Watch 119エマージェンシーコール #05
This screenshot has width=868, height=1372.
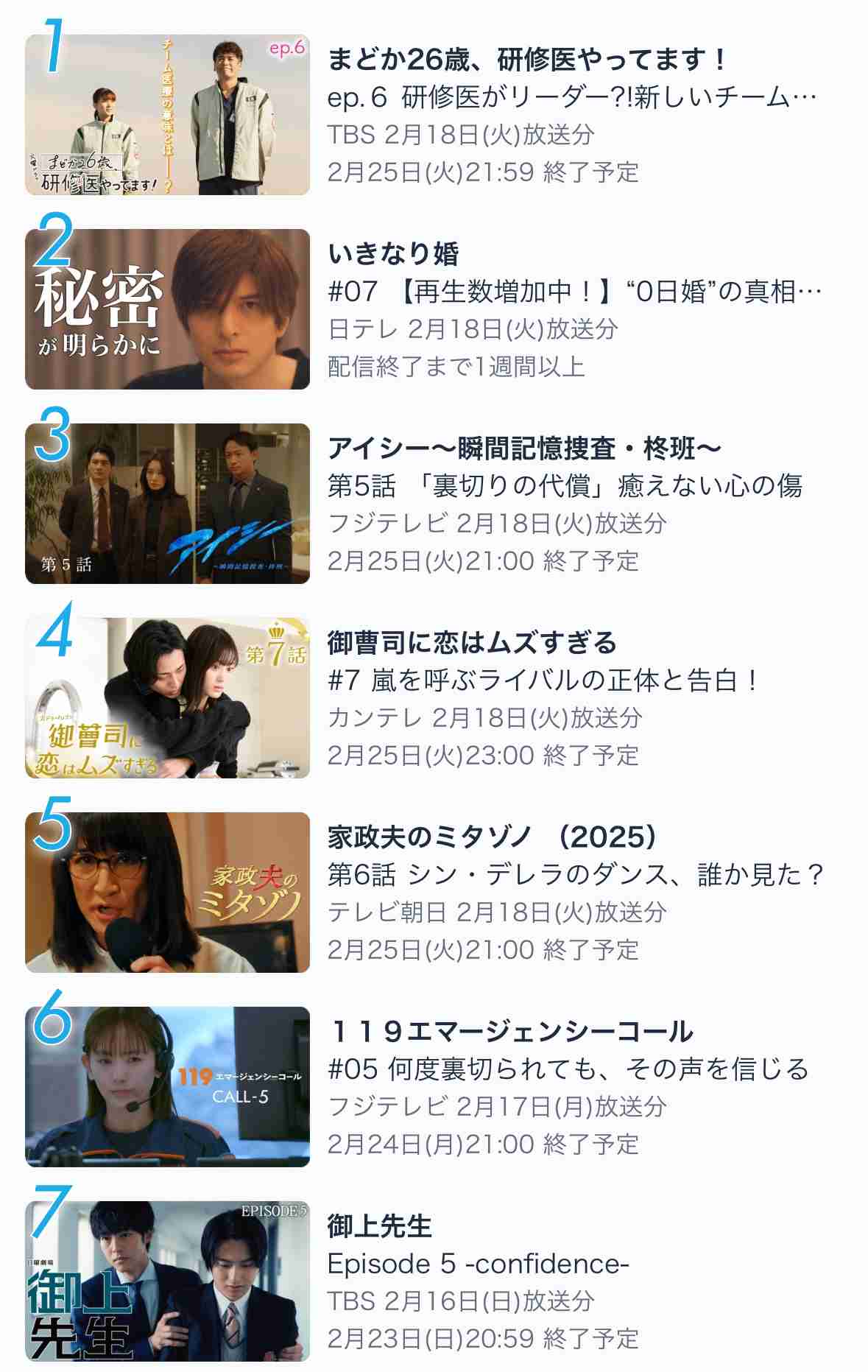click(x=167, y=1087)
